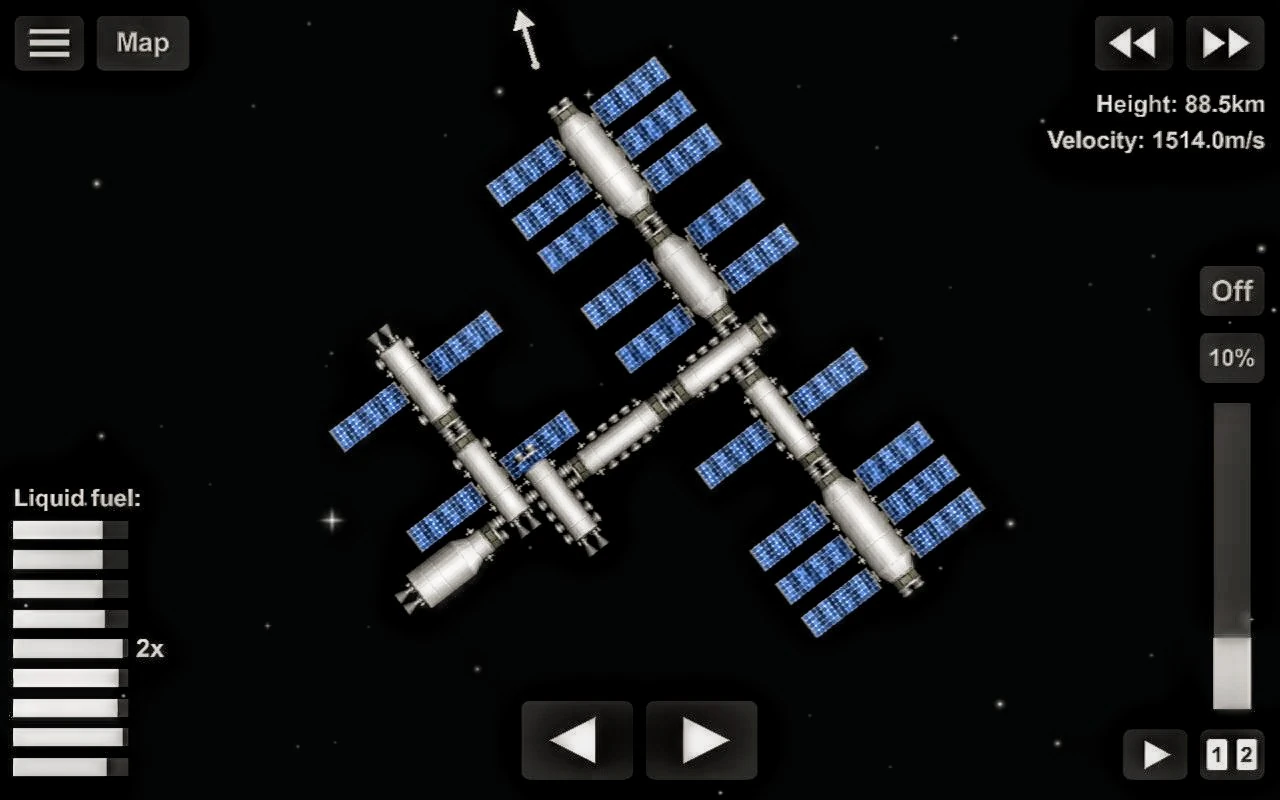Viewport: 1280px width, 800px height.
Task: Tap the throttle slider bar
Action: click(1232, 556)
